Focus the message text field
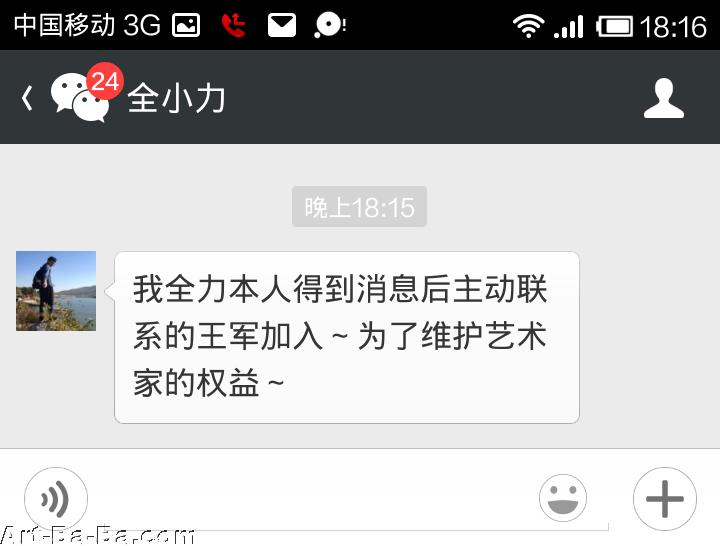The height and width of the screenshot is (546, 720). (x=310, y=500)
